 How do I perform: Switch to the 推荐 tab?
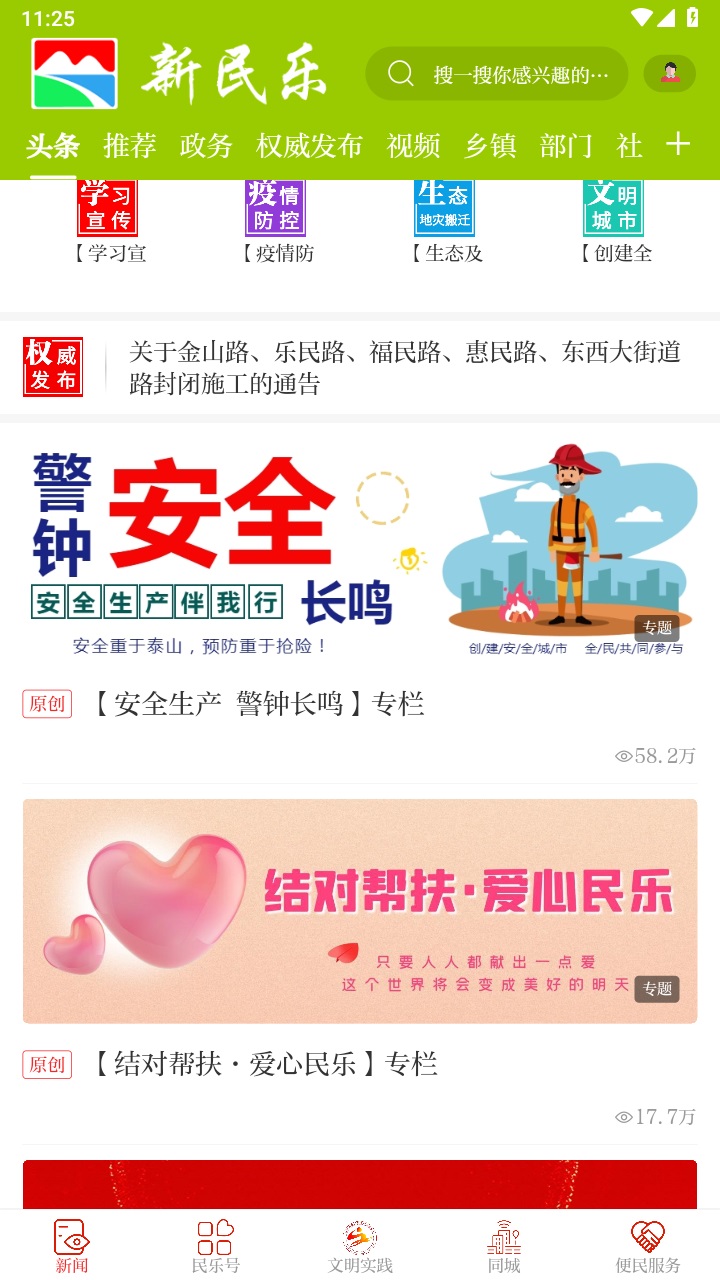[129, 145]
